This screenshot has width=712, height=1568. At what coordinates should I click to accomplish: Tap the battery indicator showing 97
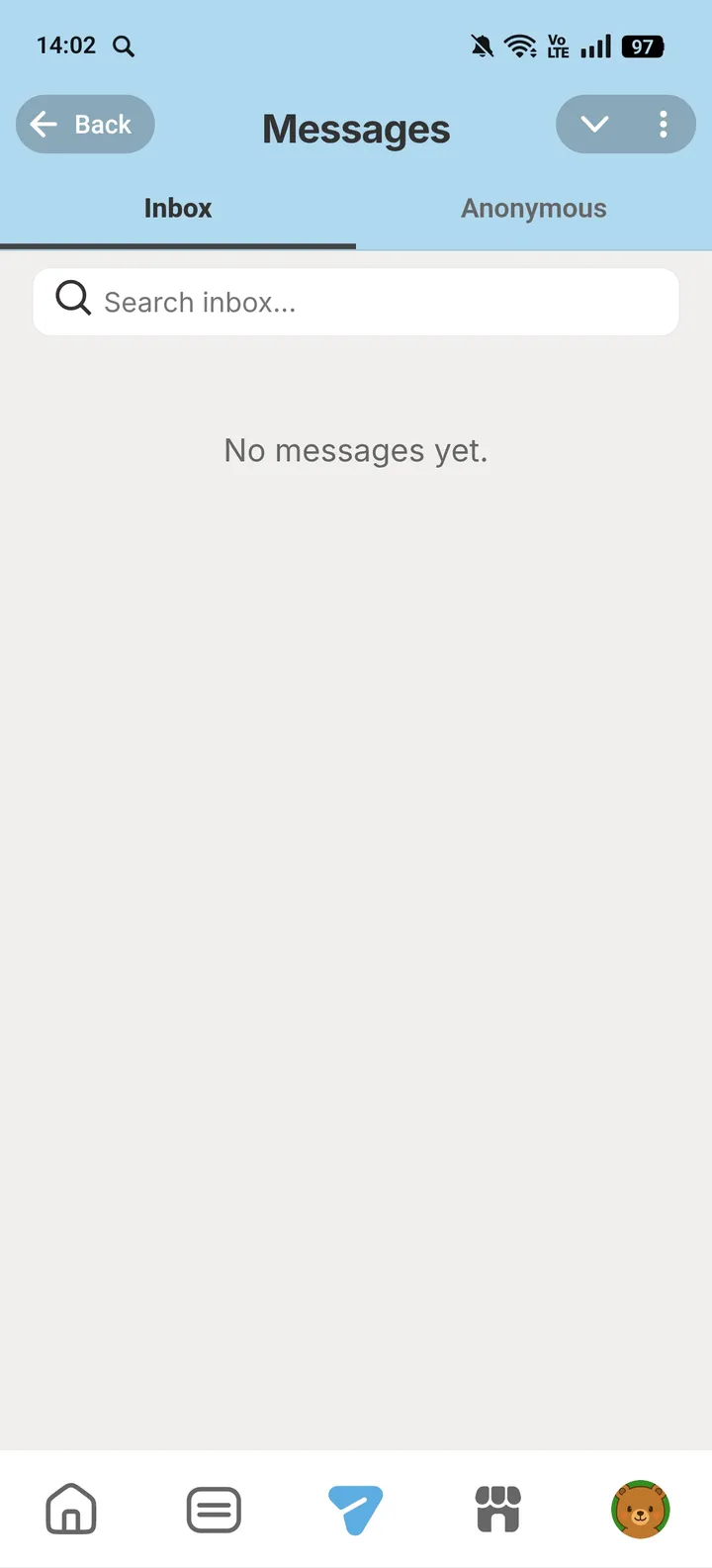click(x=642, y=46)
